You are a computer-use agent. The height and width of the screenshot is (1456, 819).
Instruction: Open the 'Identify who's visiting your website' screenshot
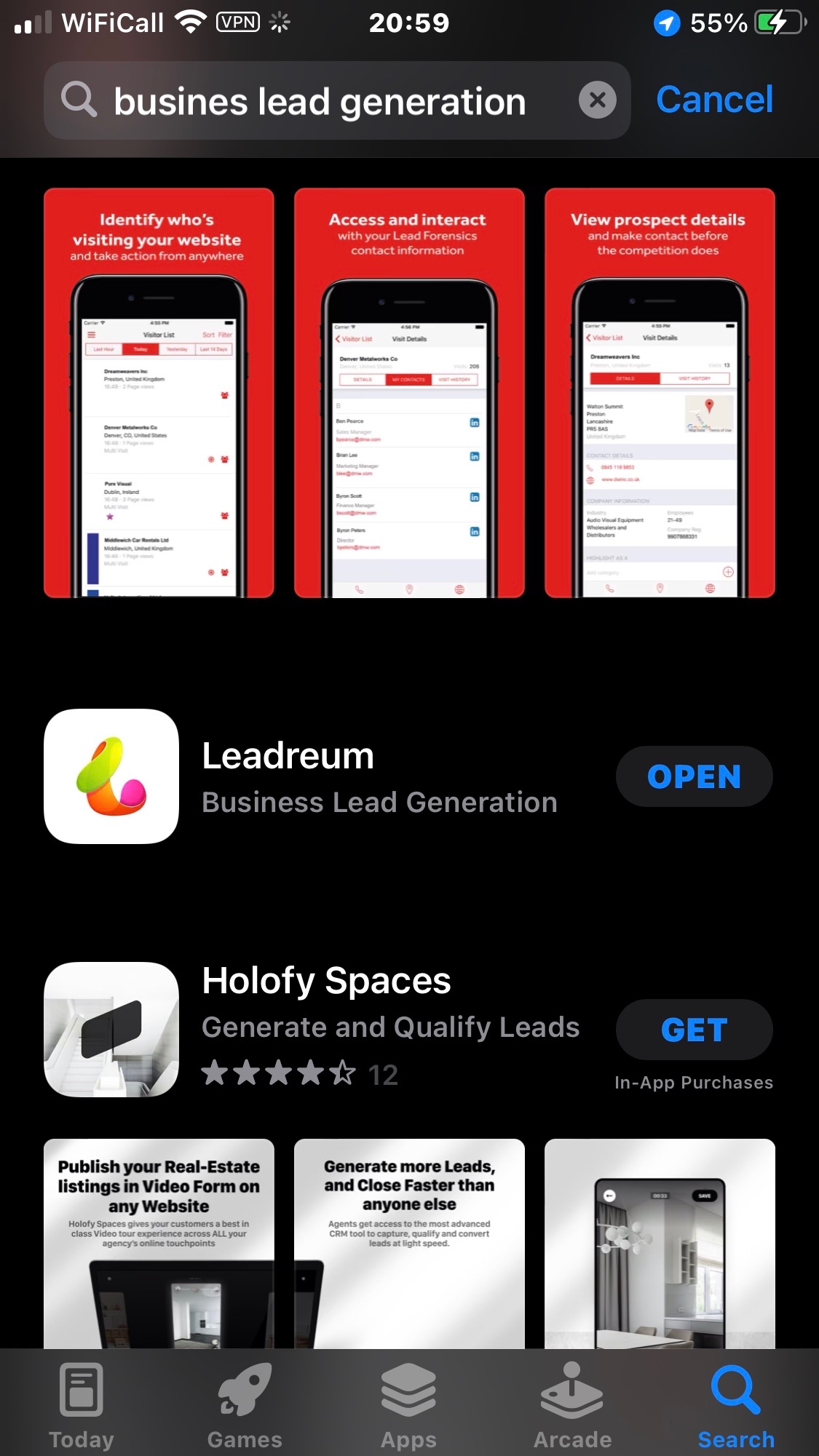[159, 393]
